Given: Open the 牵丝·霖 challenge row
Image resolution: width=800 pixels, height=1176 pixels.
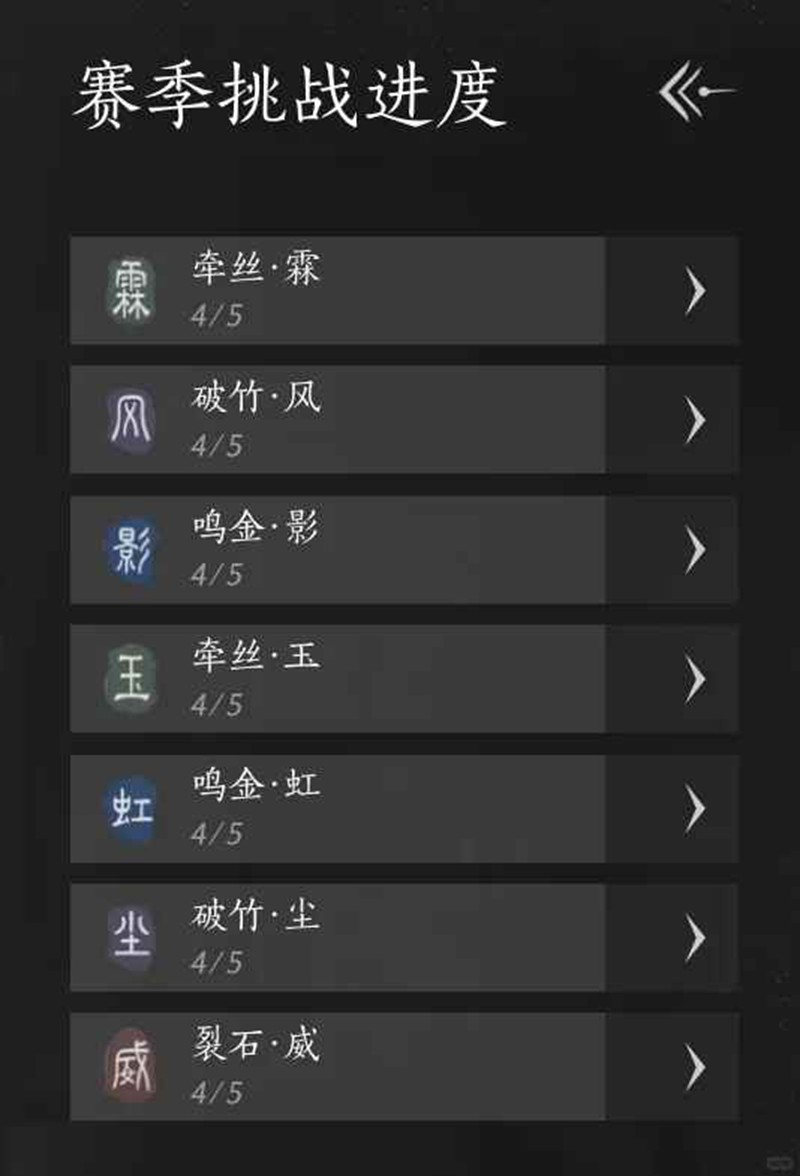Looking at the screenshot, I should point(404,291).
